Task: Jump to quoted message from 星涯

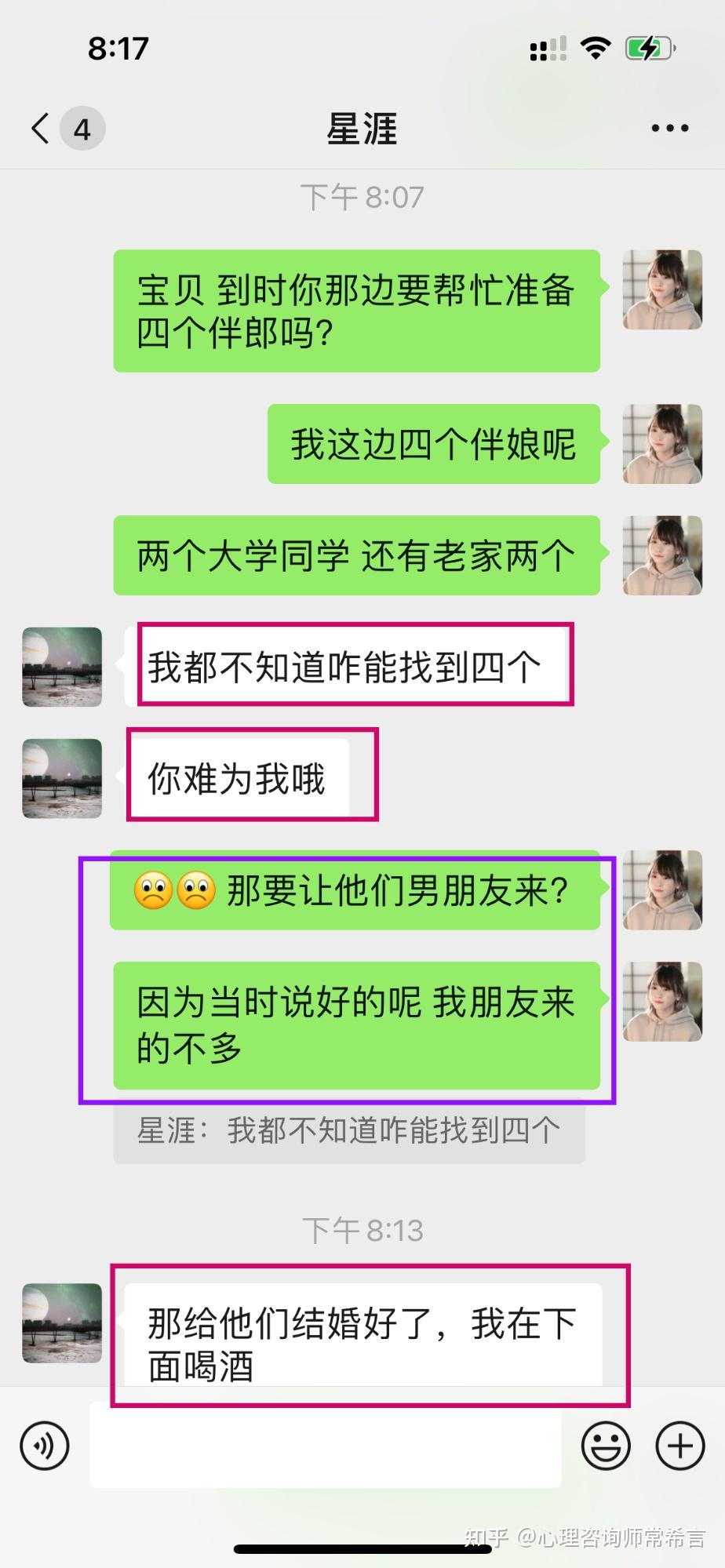Action: pos(349,1130)
